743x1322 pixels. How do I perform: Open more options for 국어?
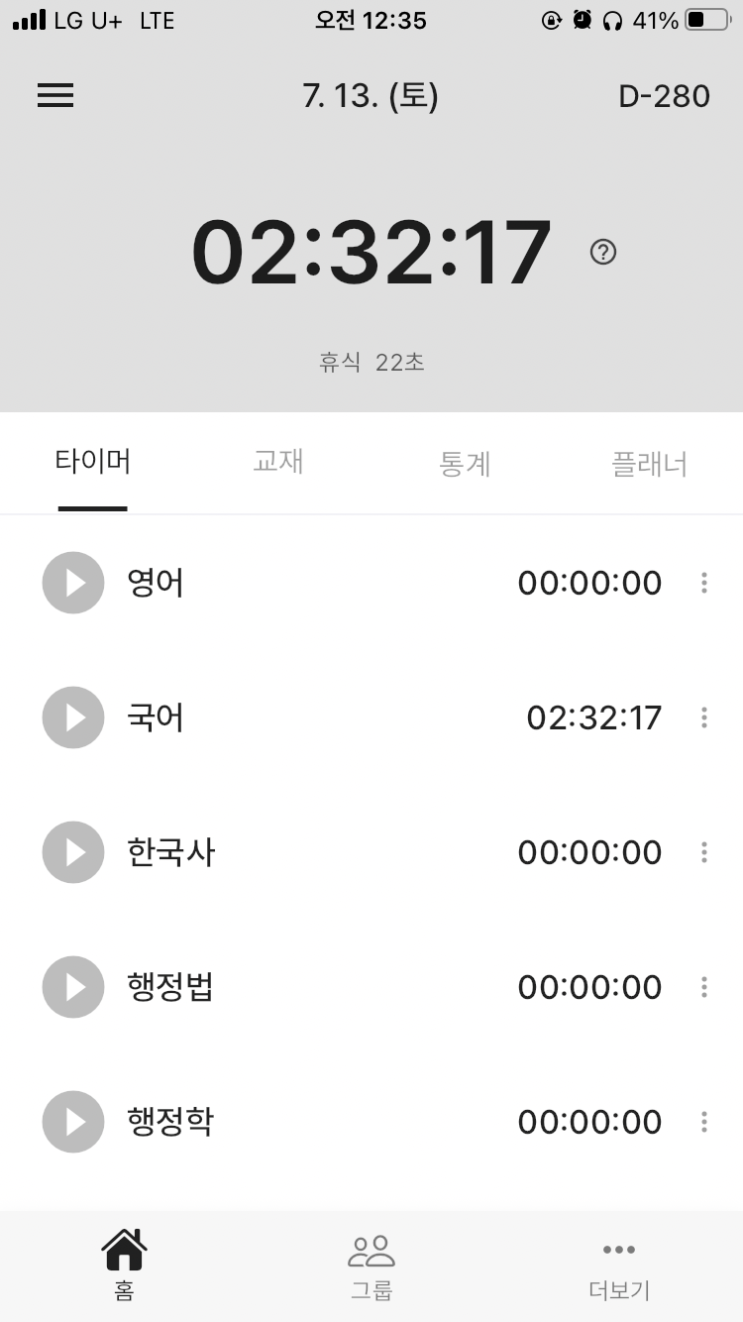(704, 718)
